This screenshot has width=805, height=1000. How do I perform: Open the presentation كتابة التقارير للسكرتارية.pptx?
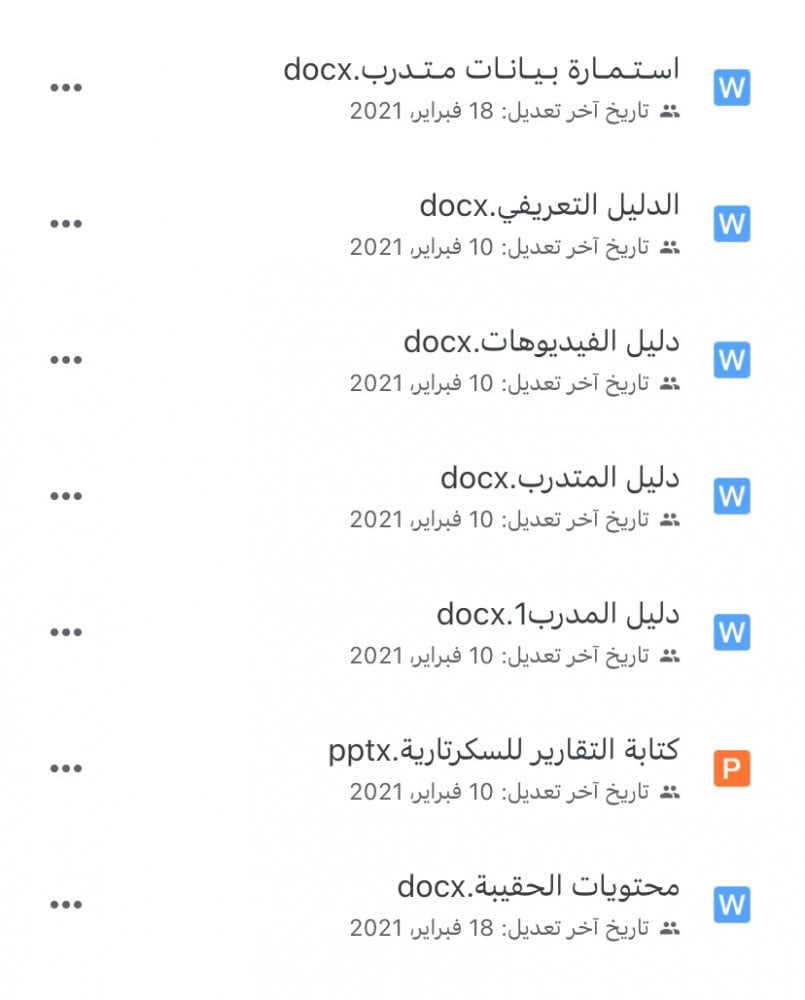[503, 750]
